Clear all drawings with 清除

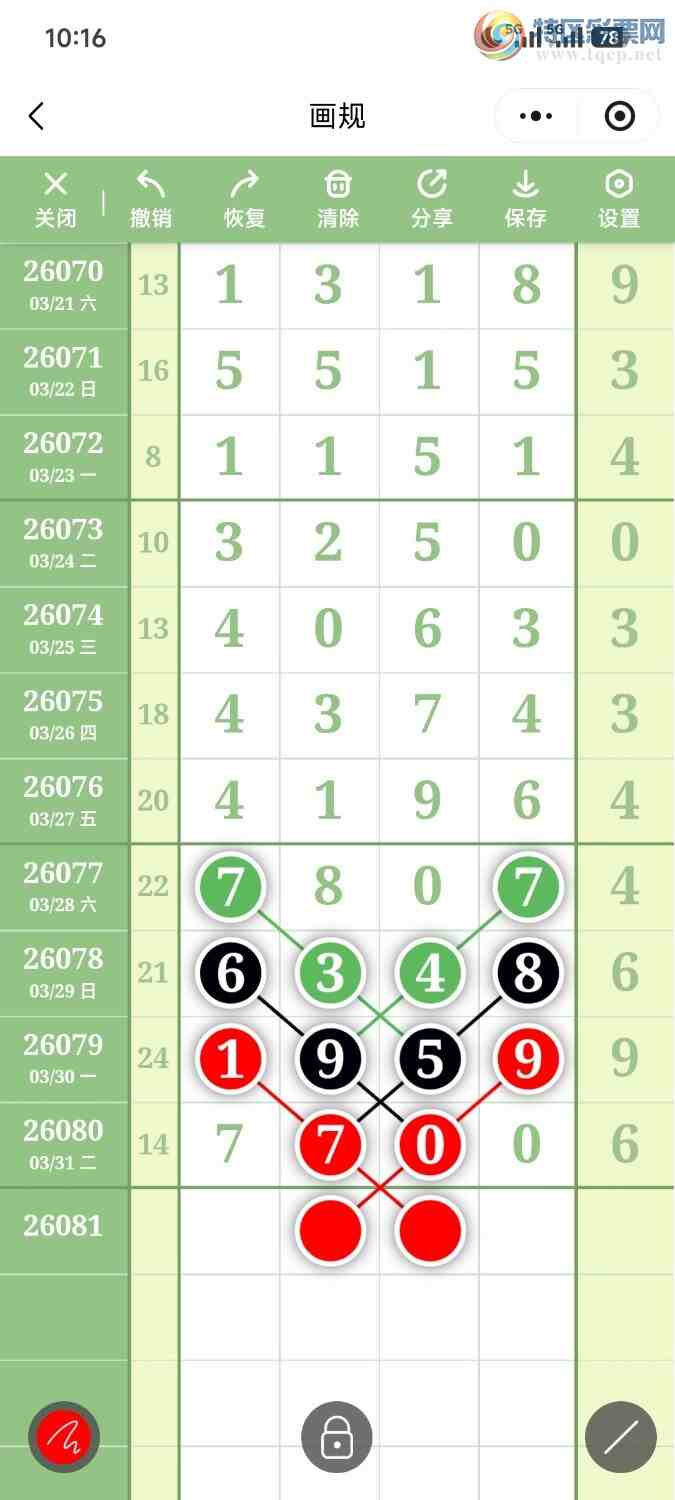(338, 198)
